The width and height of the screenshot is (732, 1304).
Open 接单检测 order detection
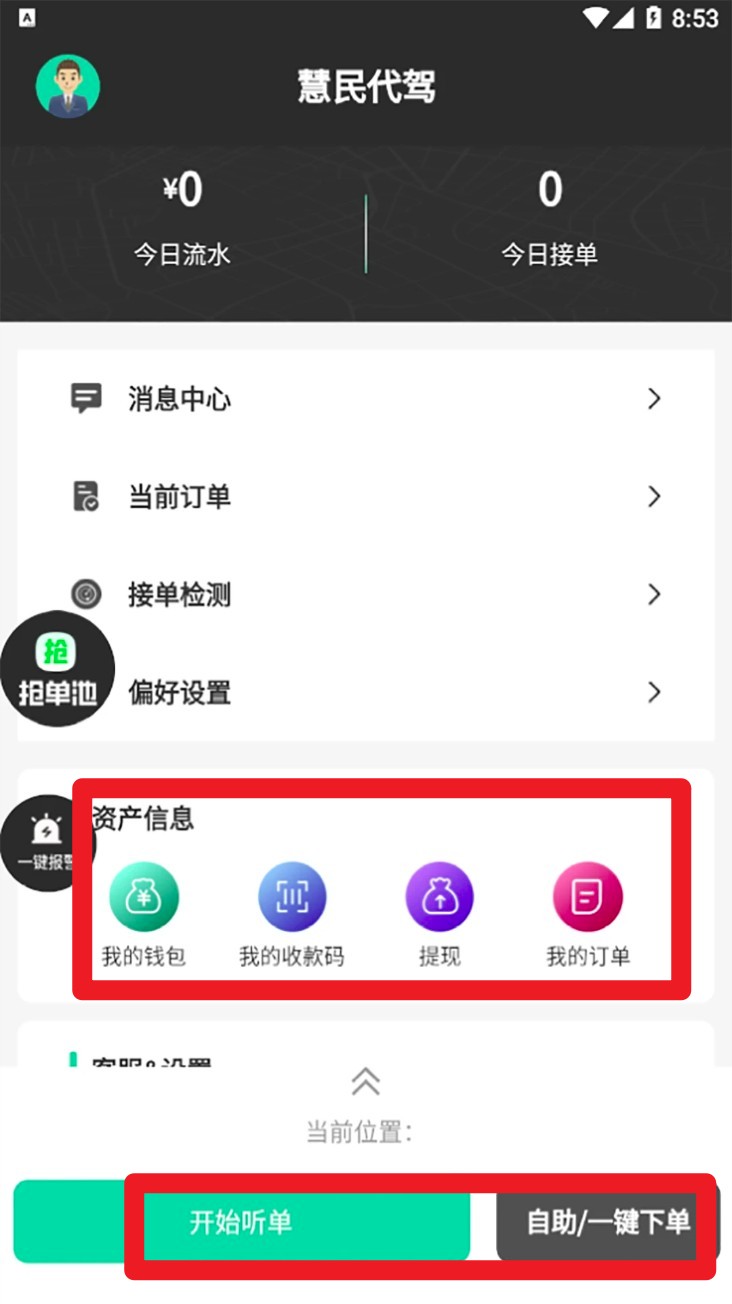365,594
